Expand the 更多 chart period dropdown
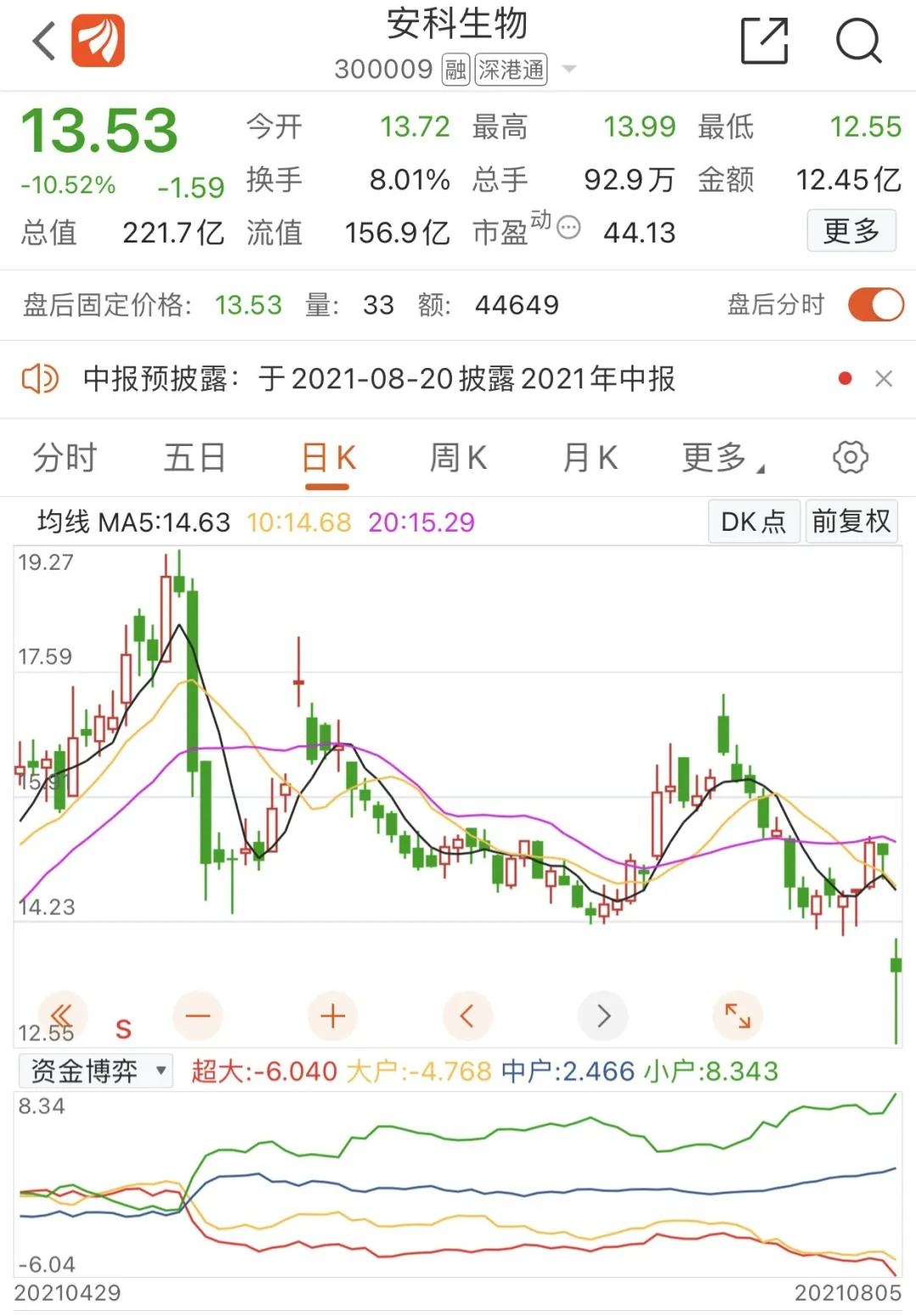 coord(722,458)
